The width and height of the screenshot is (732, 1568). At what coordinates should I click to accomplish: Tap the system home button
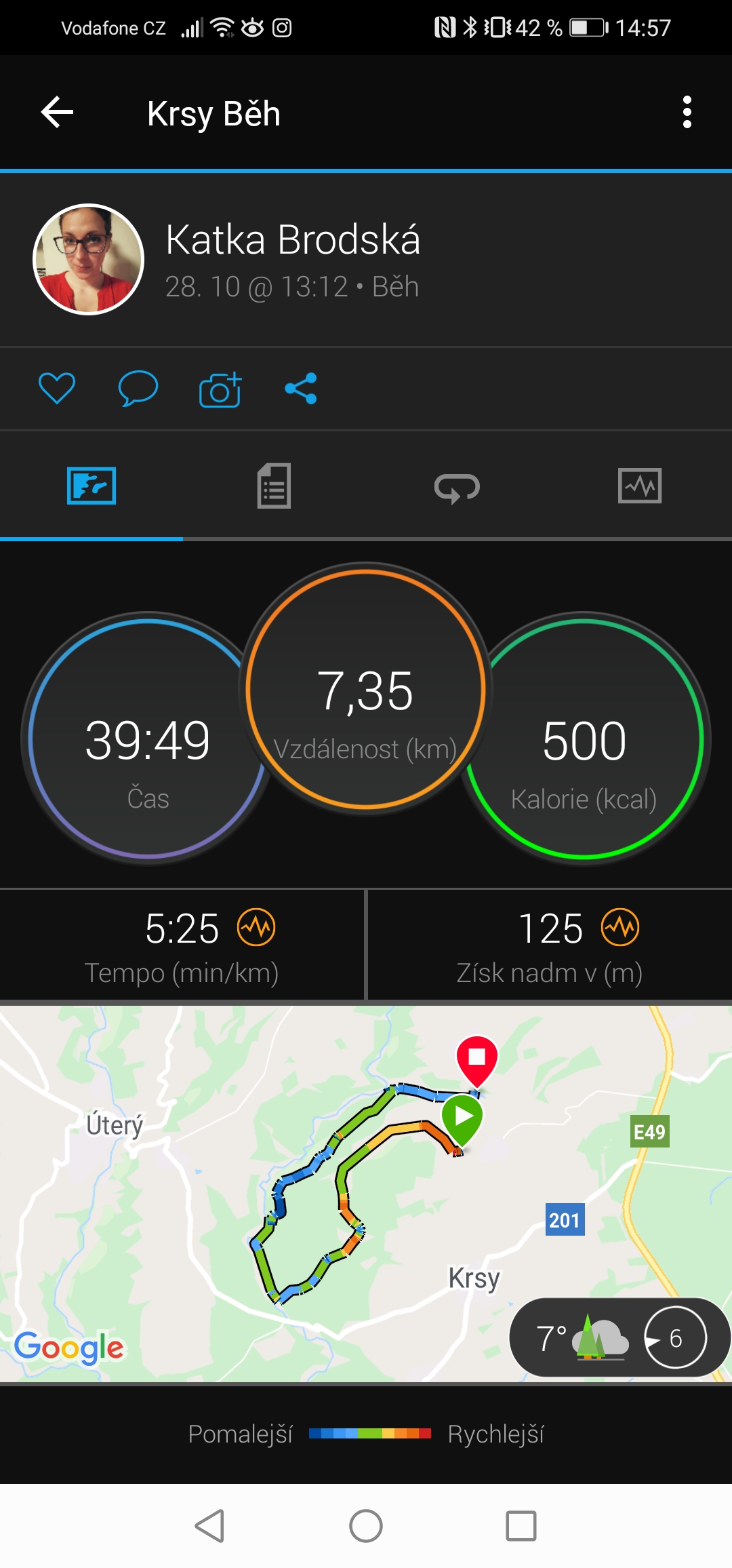pos(366,1526)
